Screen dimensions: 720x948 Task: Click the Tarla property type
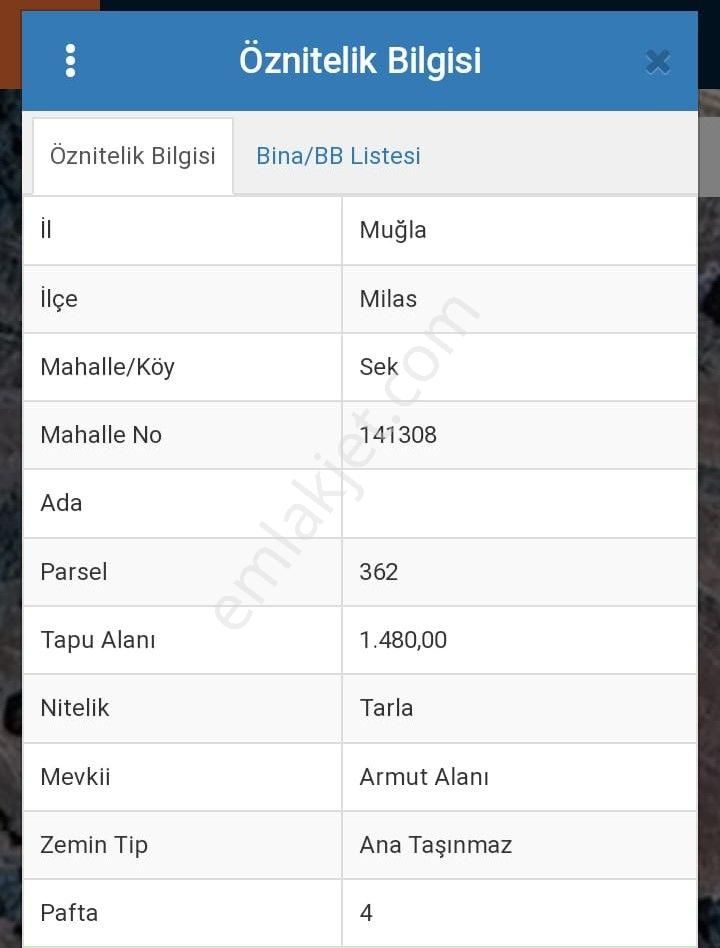pyautogui.click(x=385, y=708)
